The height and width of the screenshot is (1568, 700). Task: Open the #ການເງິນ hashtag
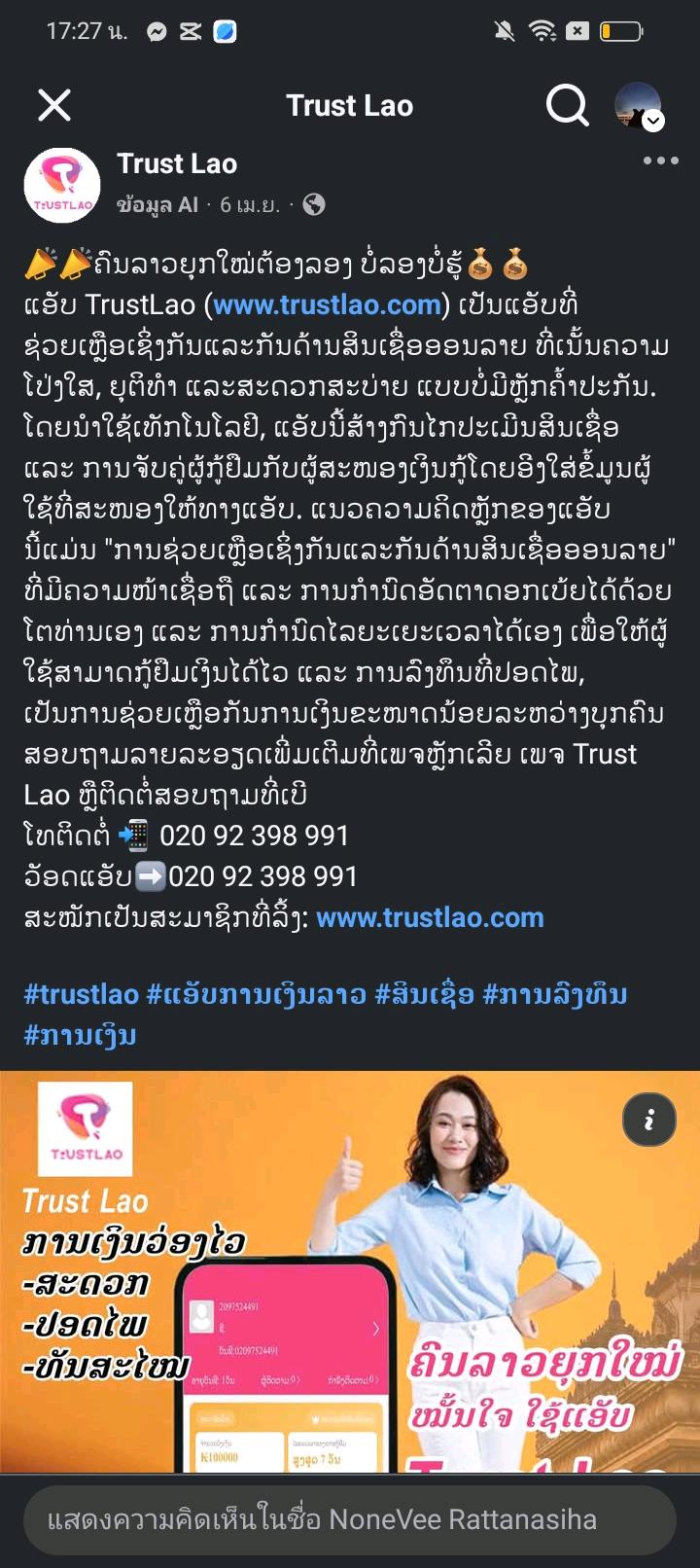(80, 1035)
